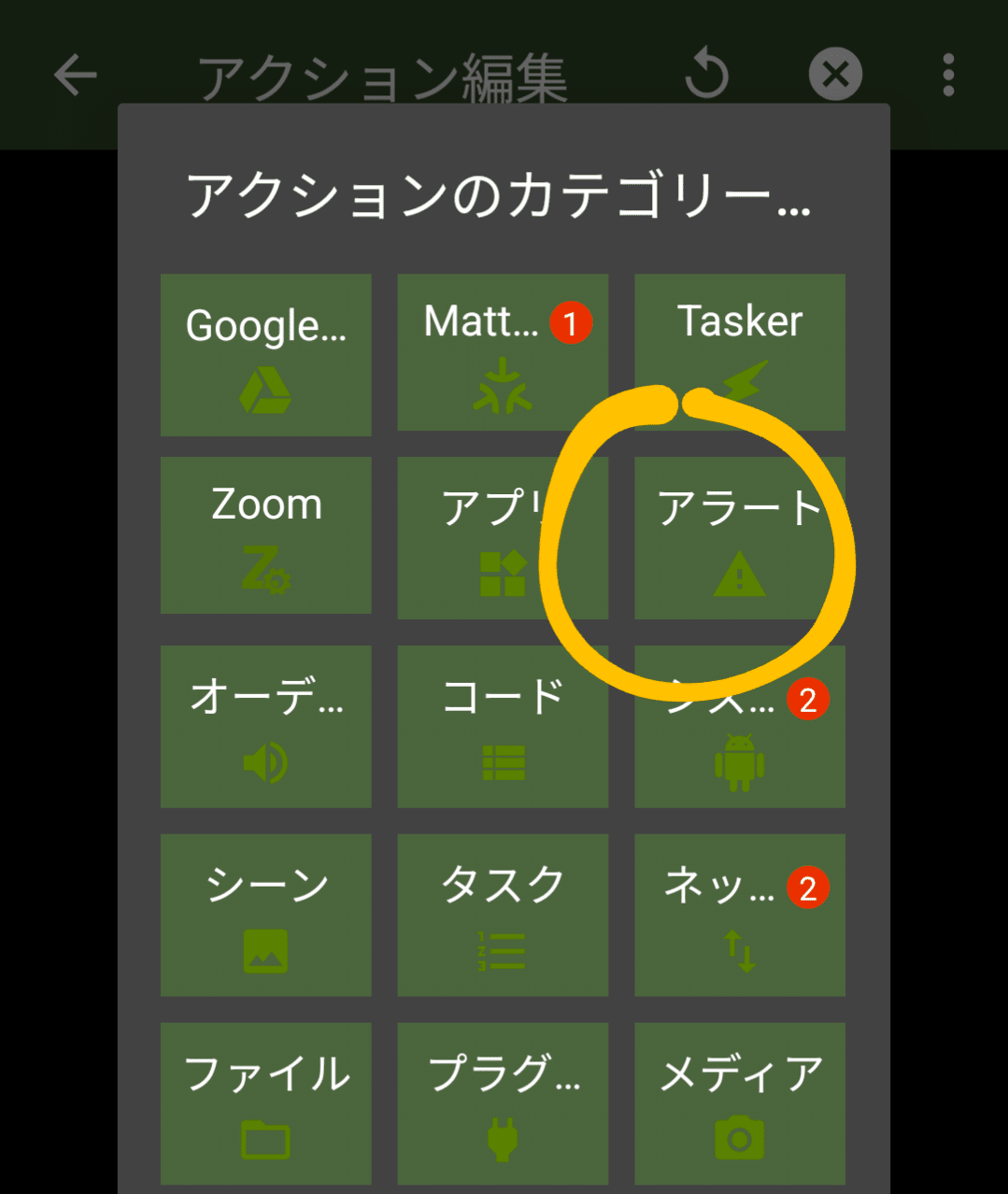Tap the アラート category tile
The height and width of the screenshot is (1194, 1008).
coord(740,538)
